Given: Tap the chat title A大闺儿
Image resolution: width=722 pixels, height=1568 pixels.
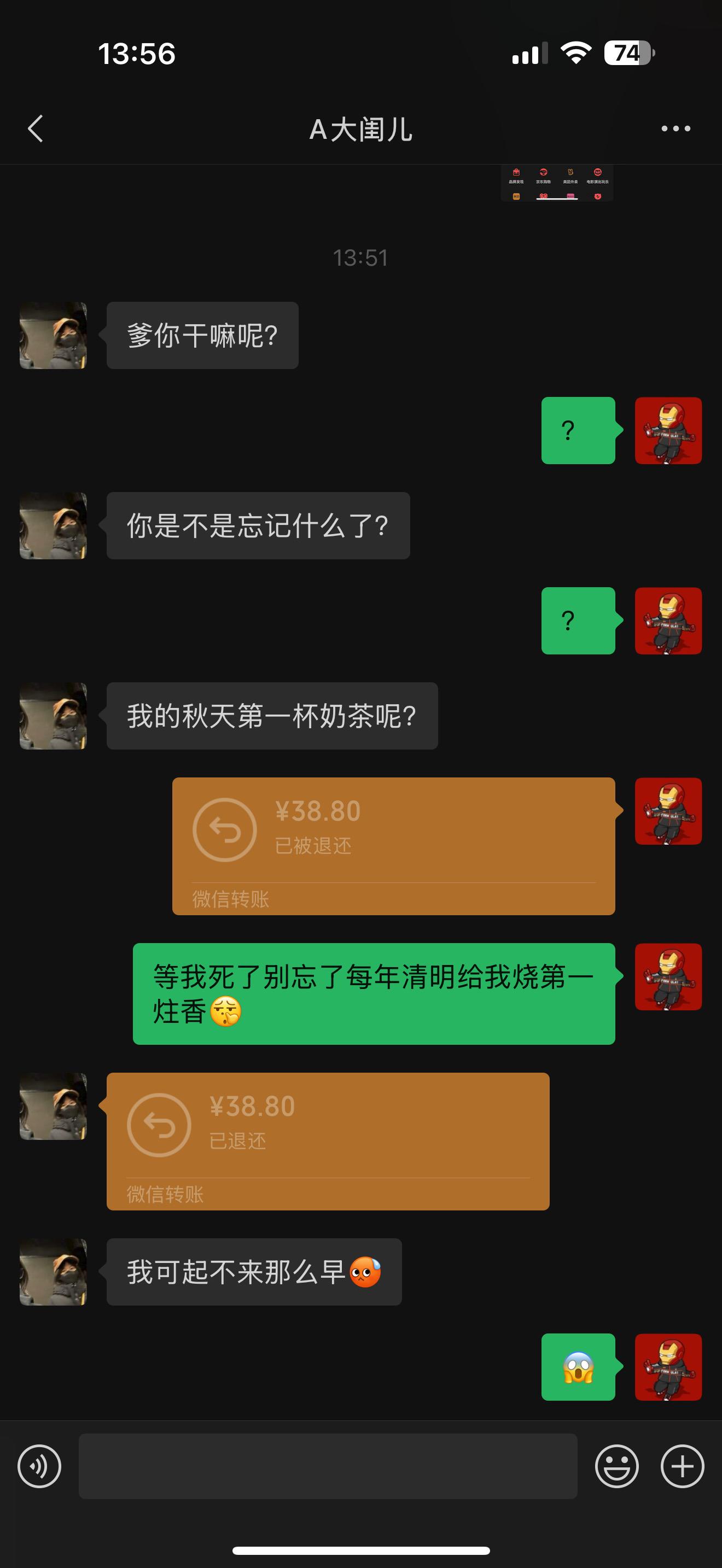Looking at the screenshot, I should [x=361, y=129].
